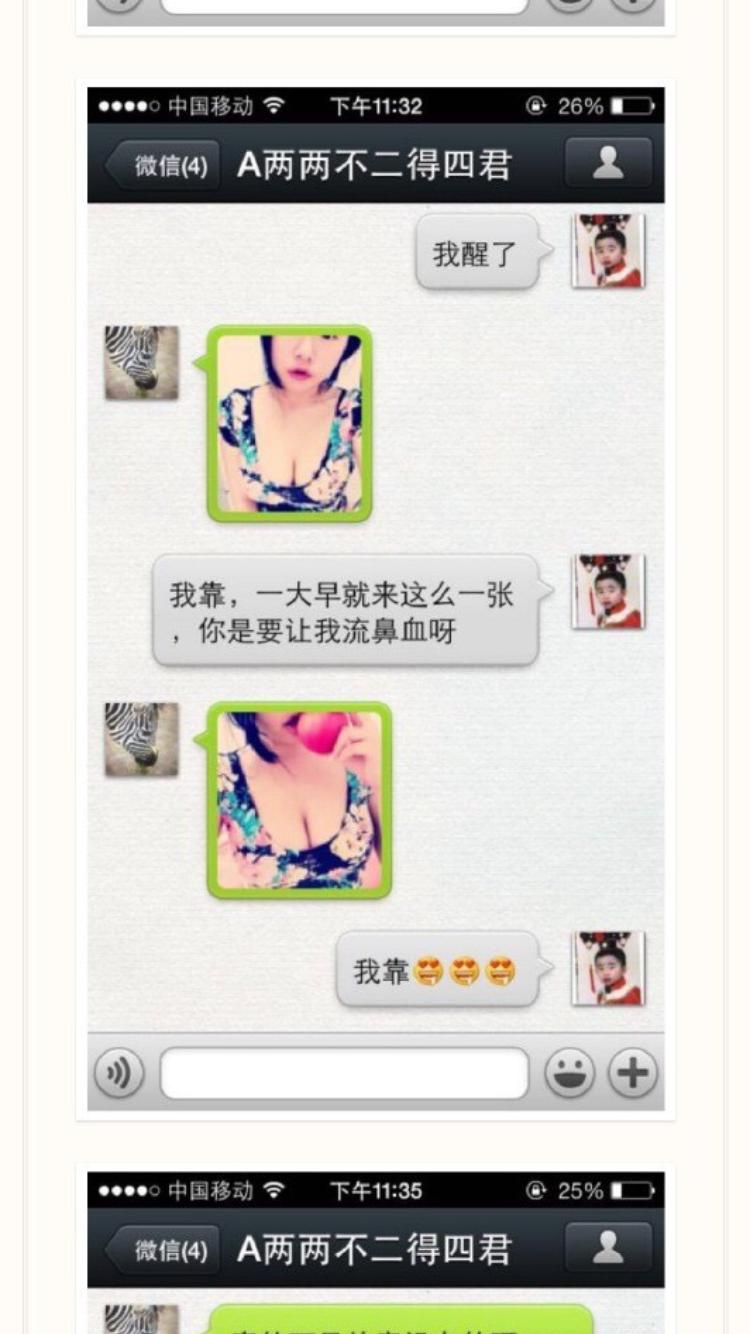The width and height of the screenshot is (750, 1334).
Task: Tap the time display 下午11:32
Action: coord(373,106)
